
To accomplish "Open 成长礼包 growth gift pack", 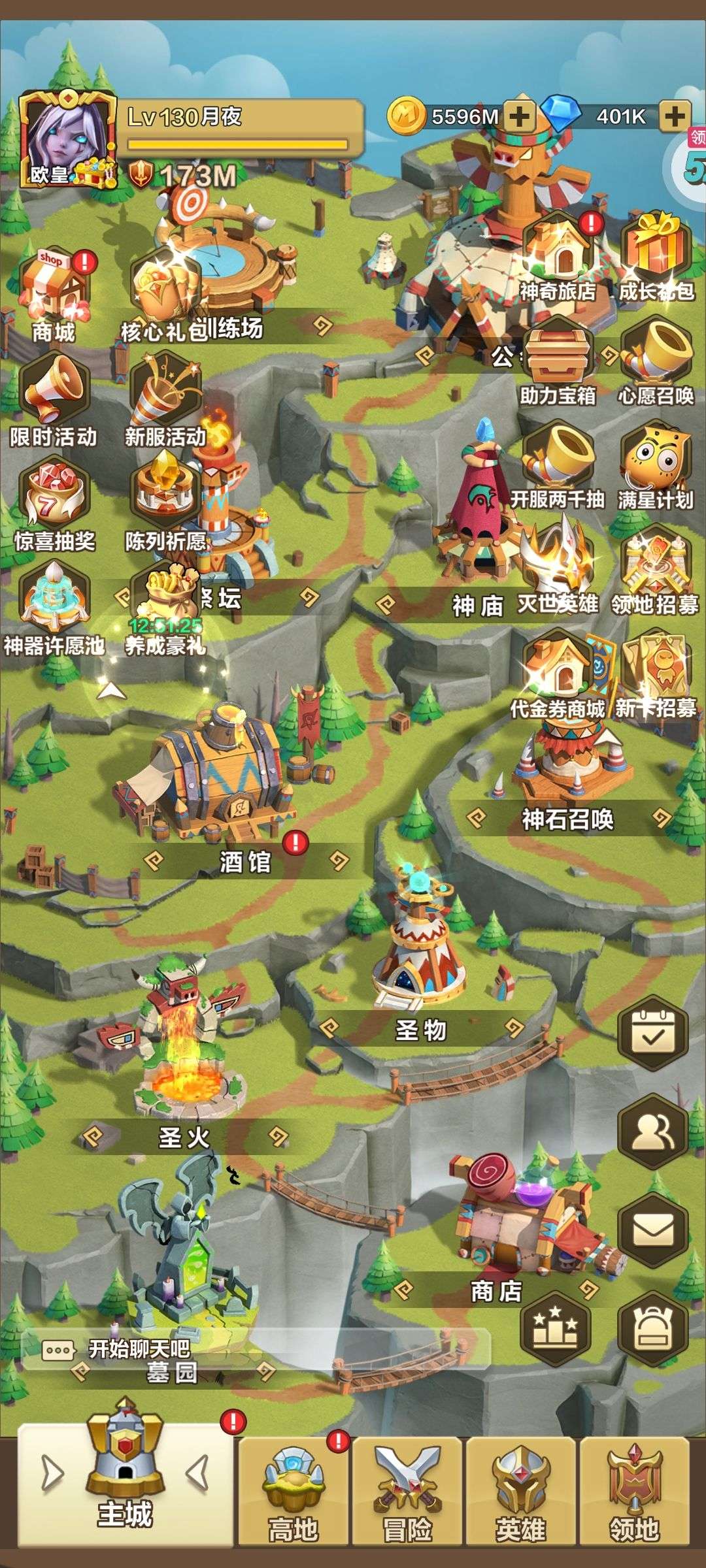I will click(x=656, y=257).
